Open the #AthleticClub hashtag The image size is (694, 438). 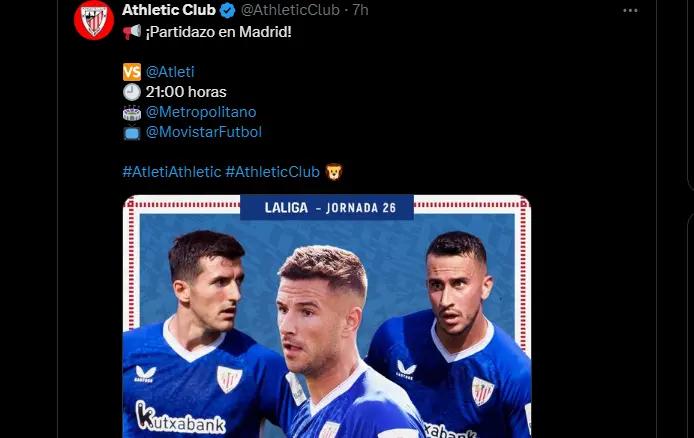click(272, 172)
